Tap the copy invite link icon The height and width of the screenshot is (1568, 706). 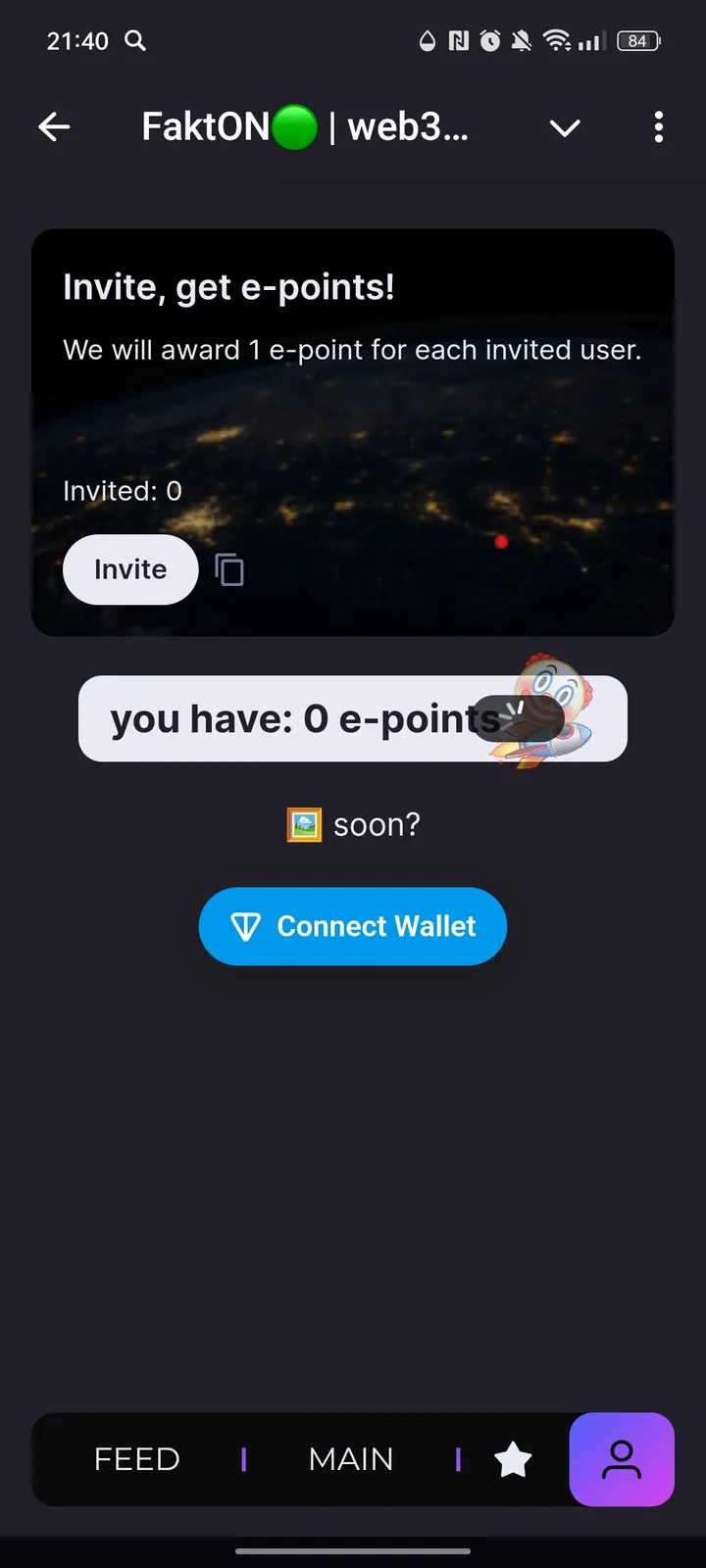(x=229, y=569)
